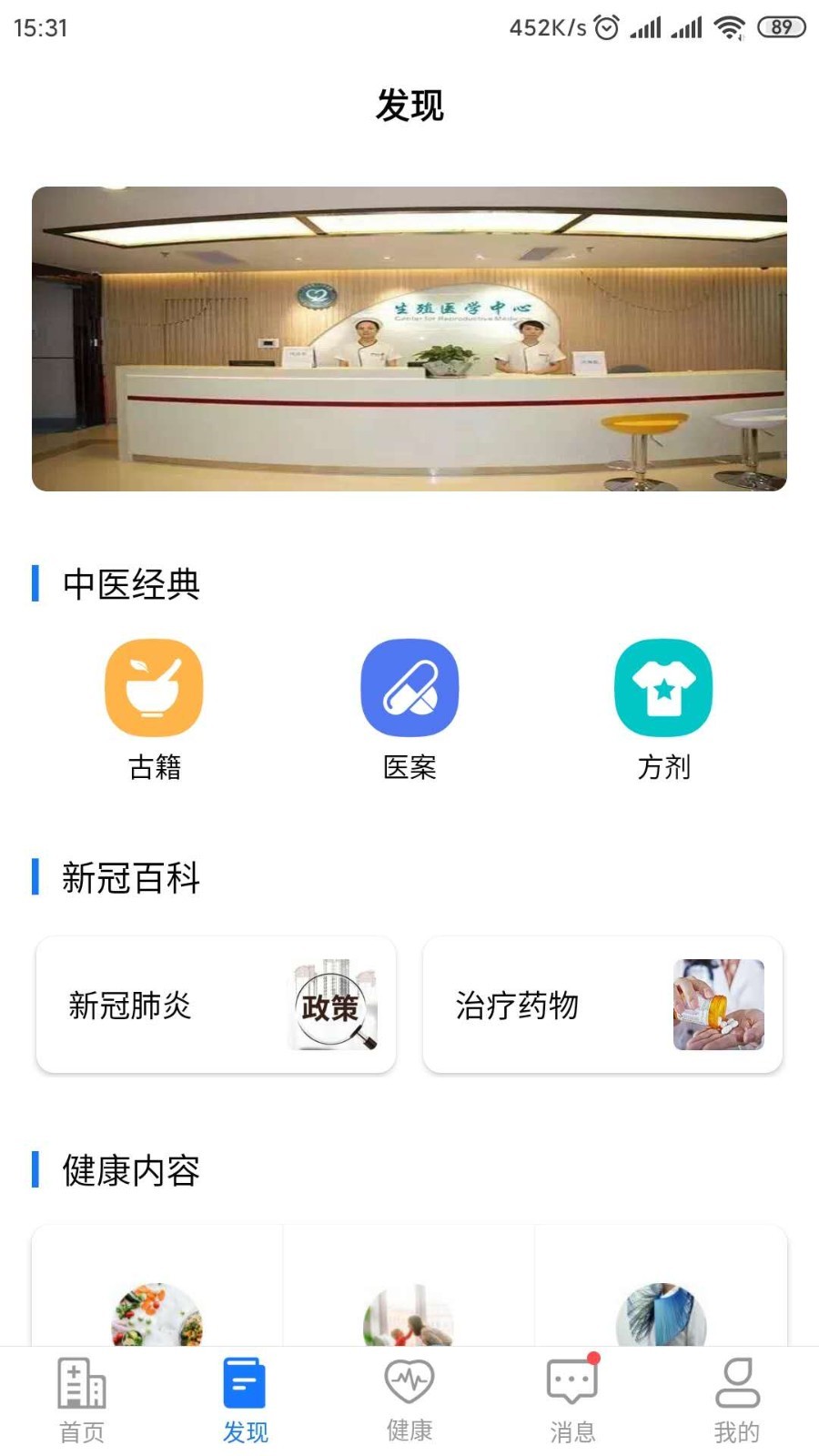819x1456 pixels.
Task: Open the reproductive medicine center banner
Action: pos(409,339)
